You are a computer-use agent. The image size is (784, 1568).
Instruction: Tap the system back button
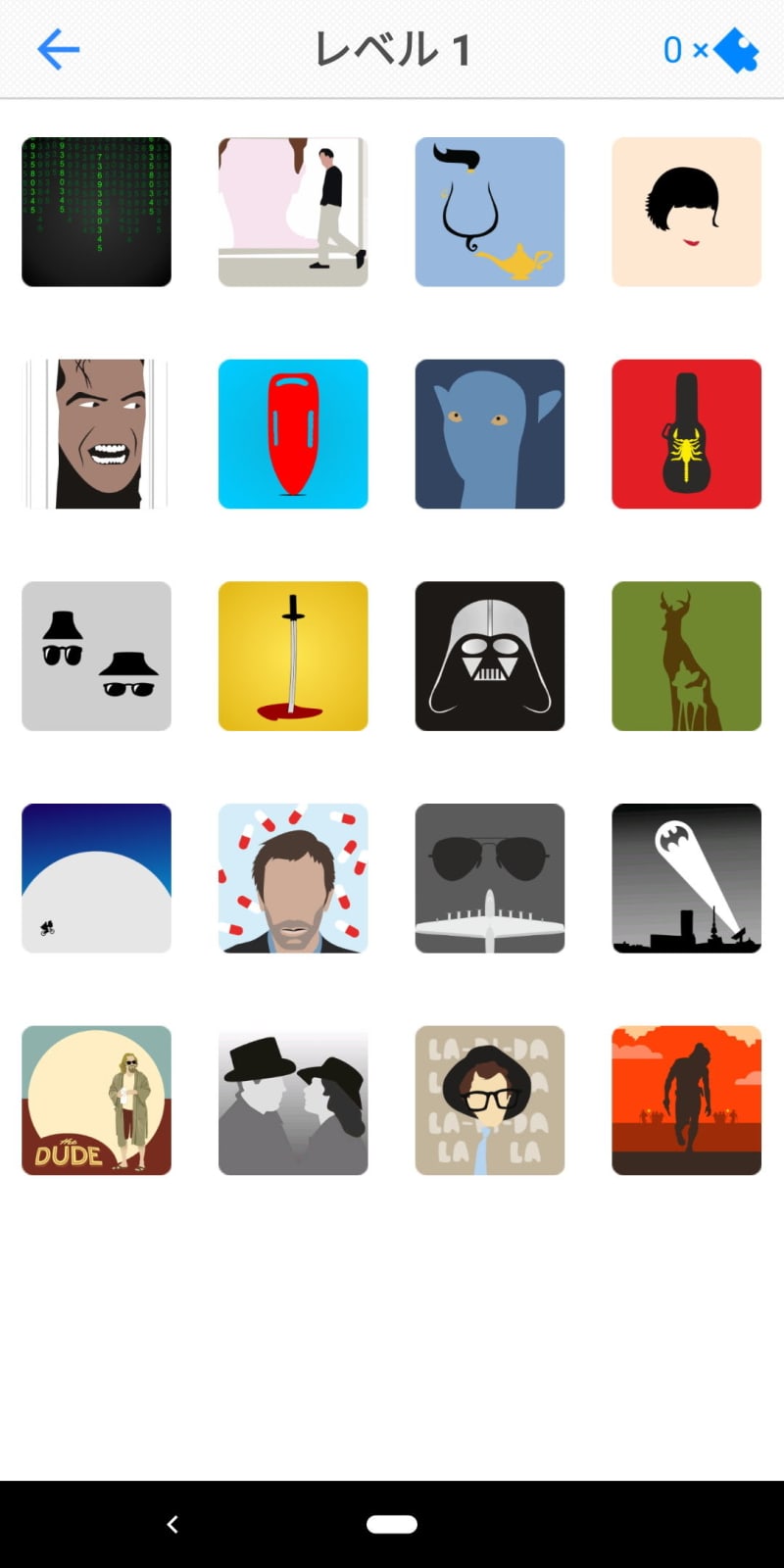click(x=172, y=1524)
